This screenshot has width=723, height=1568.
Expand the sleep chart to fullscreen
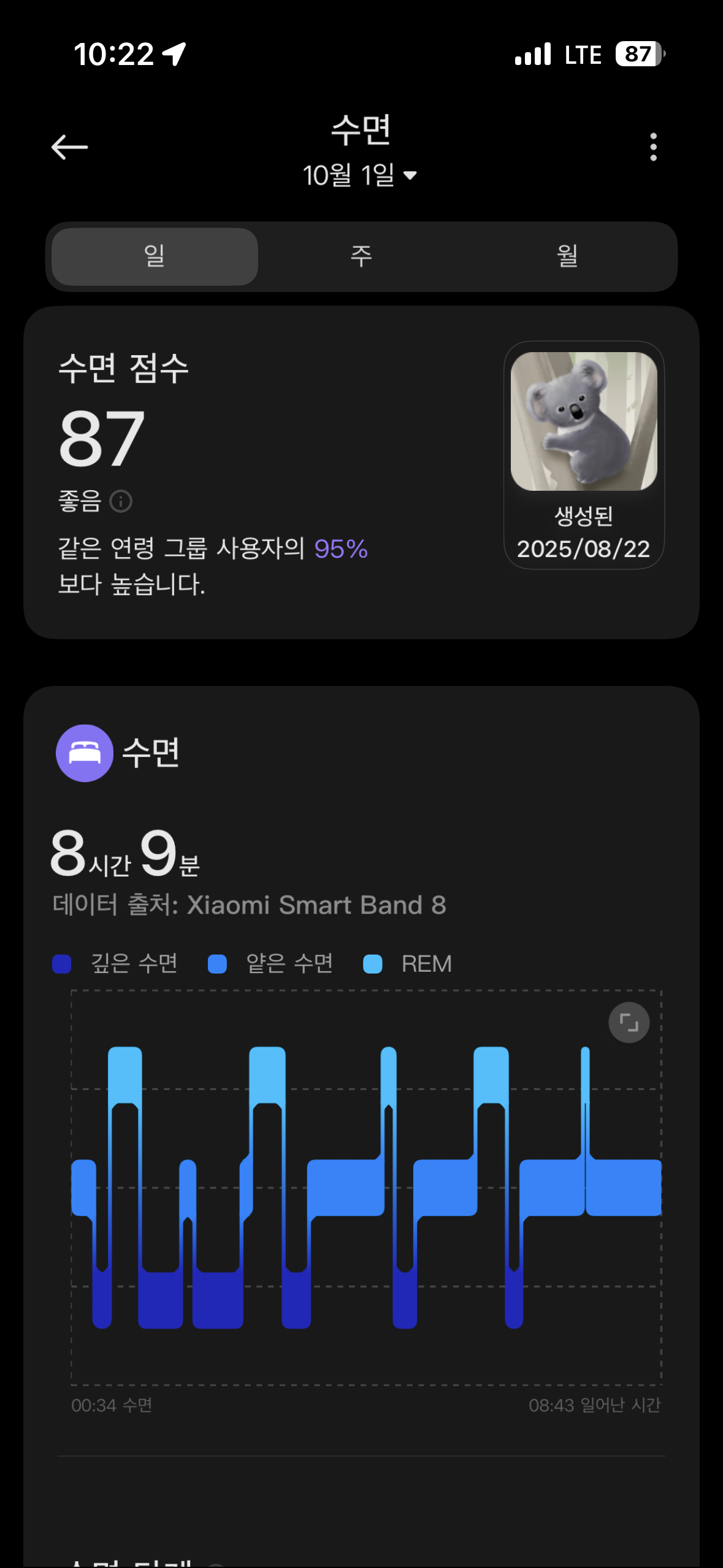tap(629, 1023)
